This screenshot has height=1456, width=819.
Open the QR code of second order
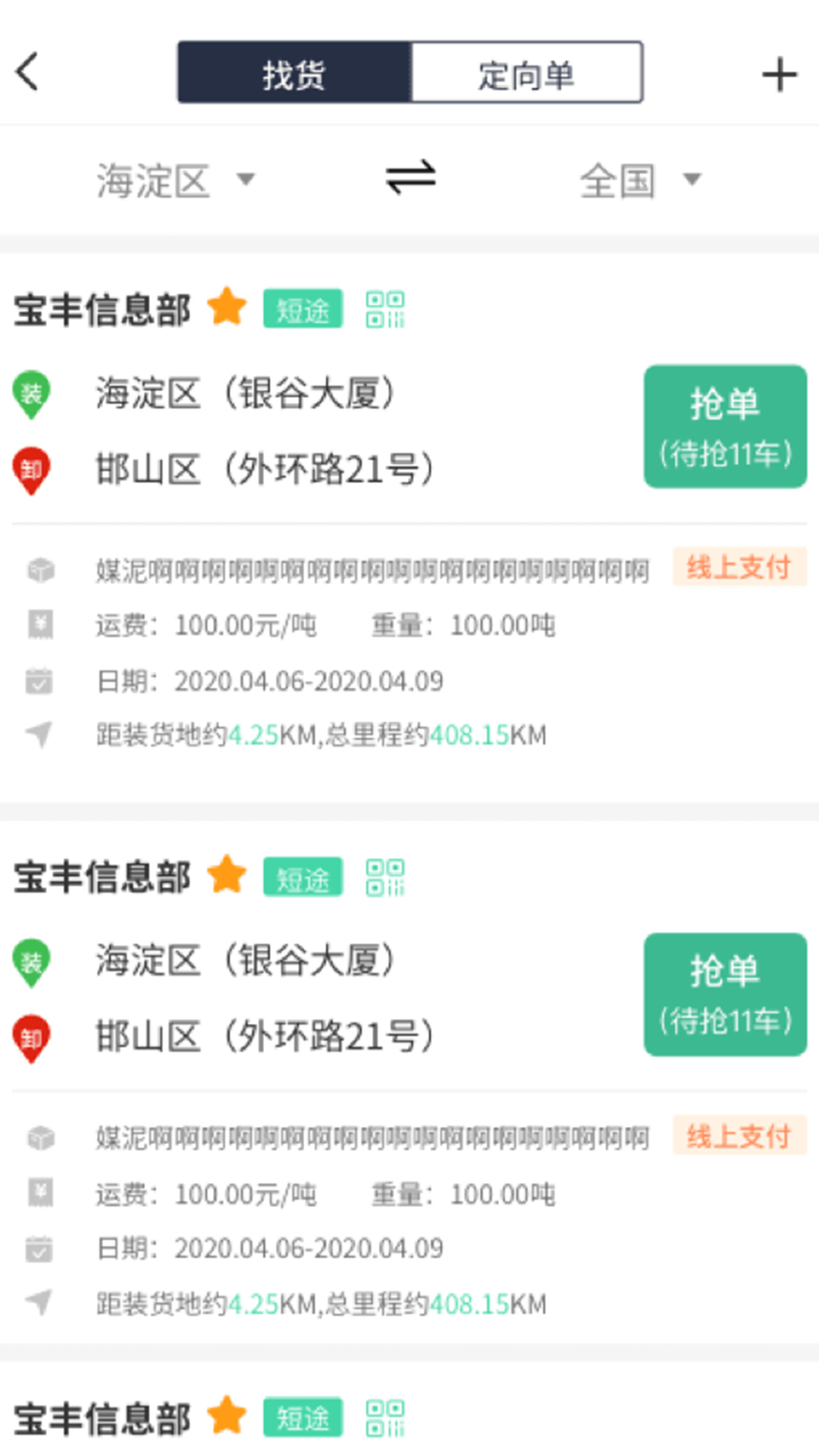coord(384,877)
